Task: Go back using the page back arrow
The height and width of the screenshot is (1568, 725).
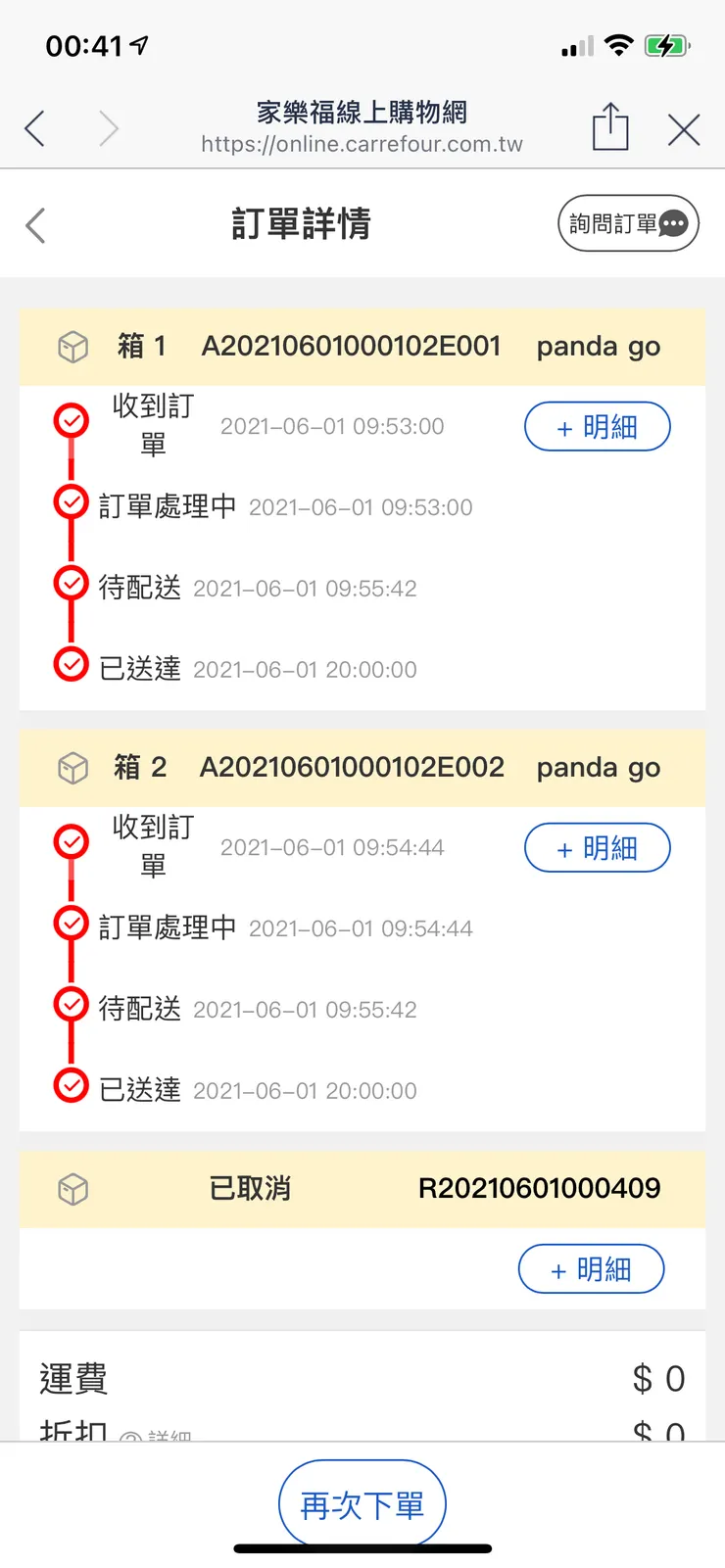Action: 34,224
